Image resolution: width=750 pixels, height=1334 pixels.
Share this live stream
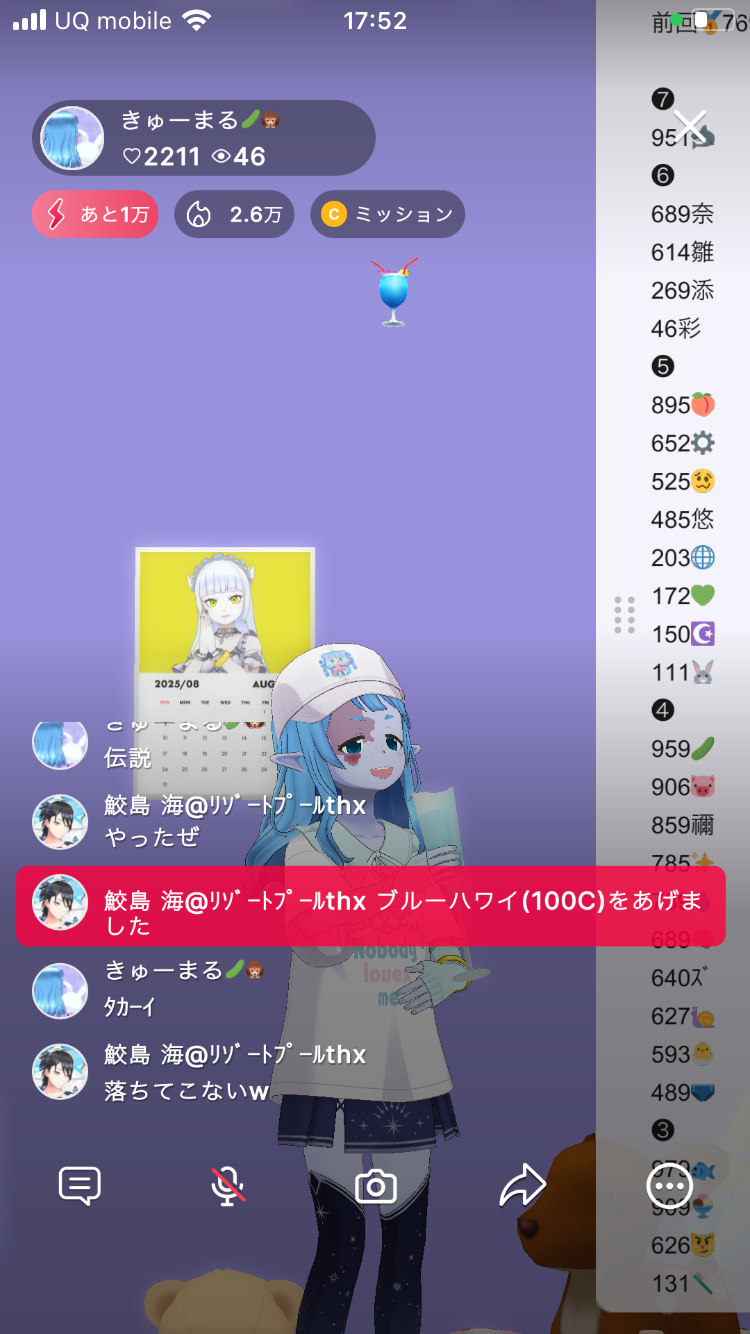click(x=522, y=1186)
